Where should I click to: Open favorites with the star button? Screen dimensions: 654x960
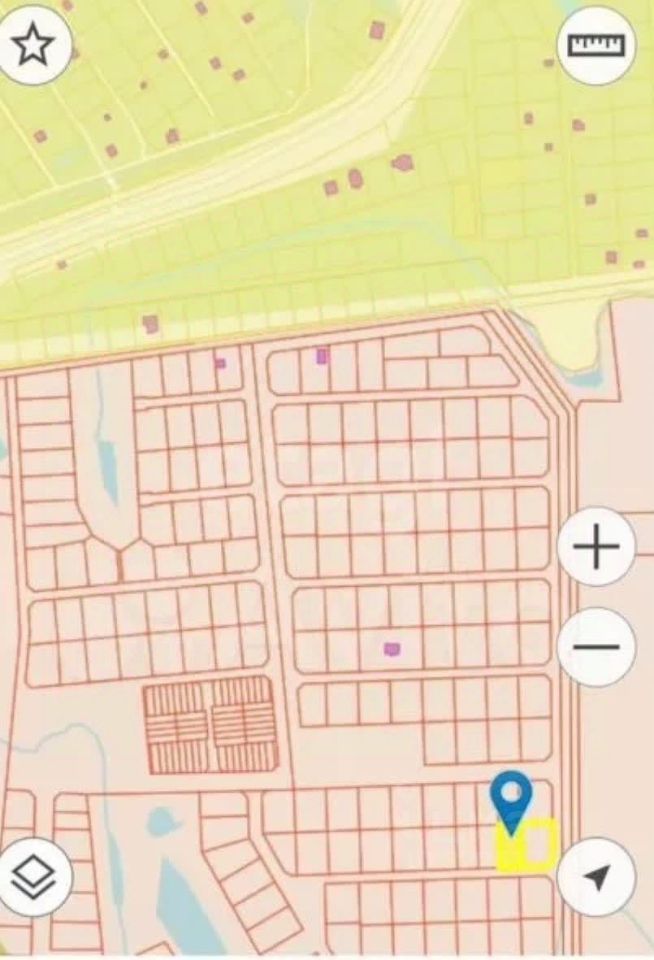35,45
